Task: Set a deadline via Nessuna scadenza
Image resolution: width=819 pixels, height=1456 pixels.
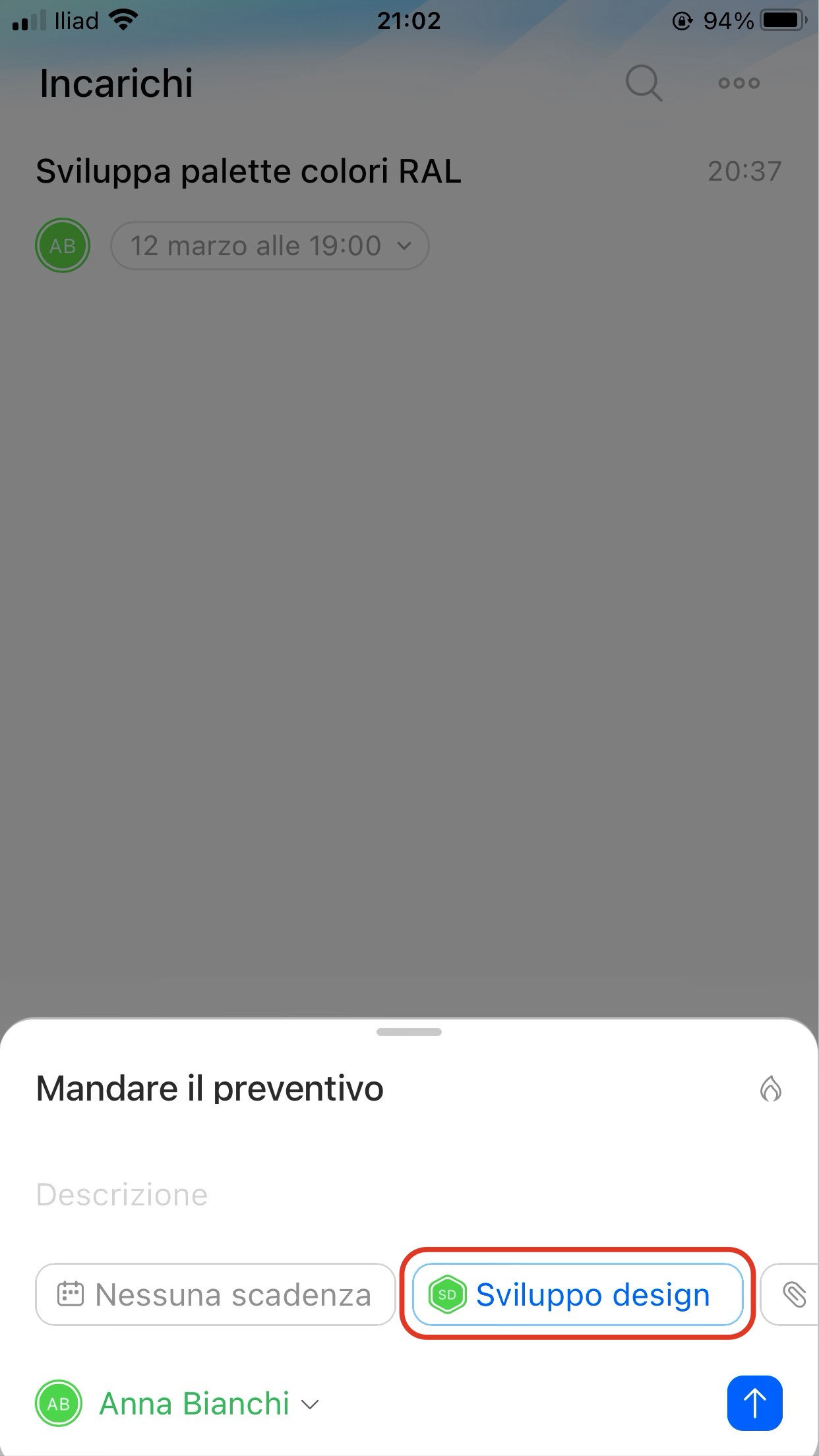Action: (215, 1294)
